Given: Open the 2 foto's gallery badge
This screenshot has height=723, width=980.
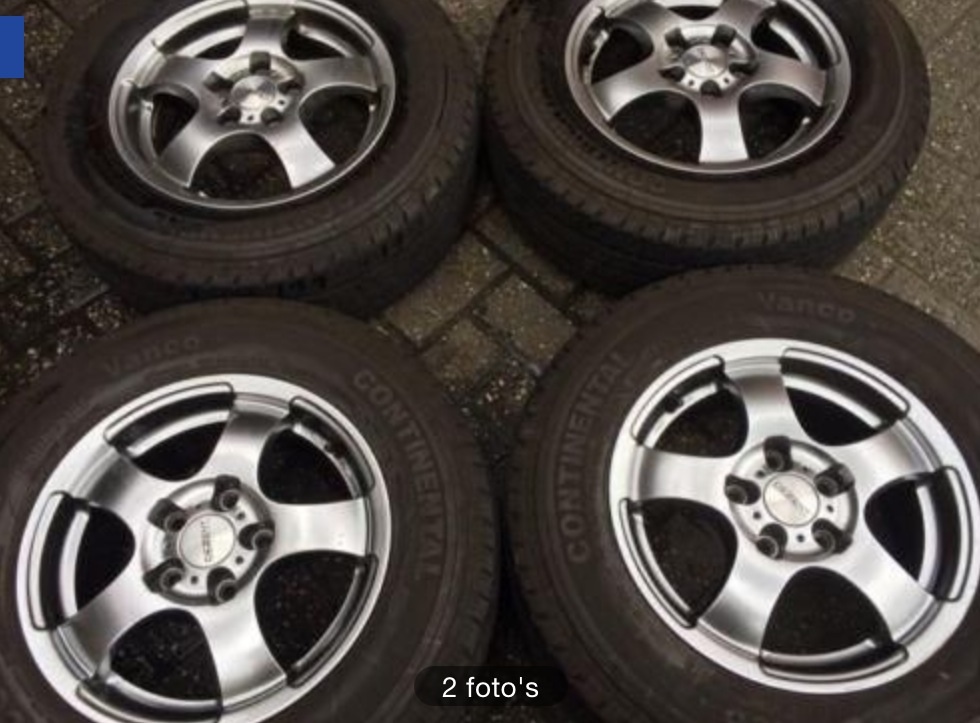Looking at the screenshot, I should coord(490,687).
